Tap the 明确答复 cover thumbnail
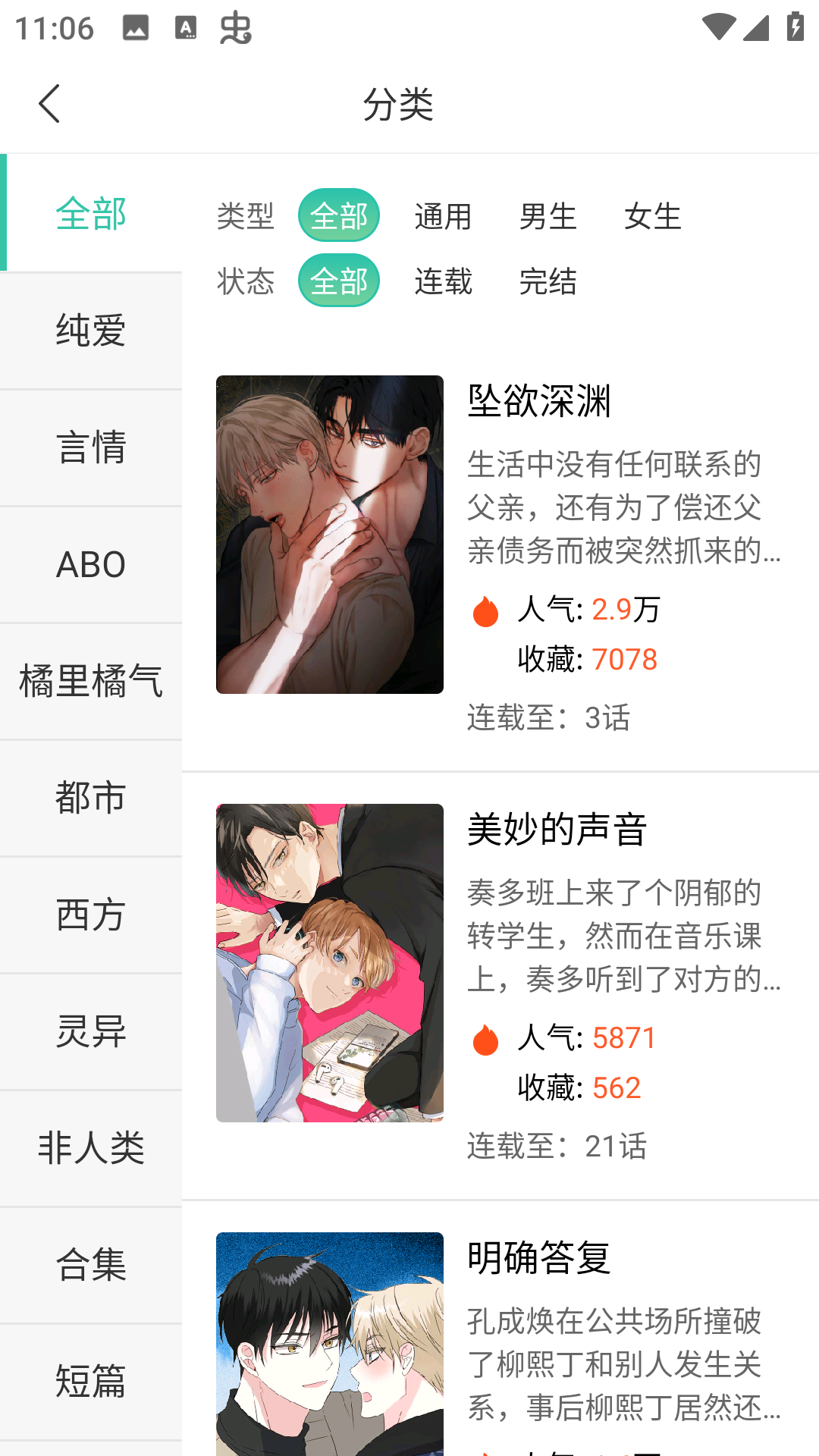The image size is (819, 1456). coord(329,1357)
